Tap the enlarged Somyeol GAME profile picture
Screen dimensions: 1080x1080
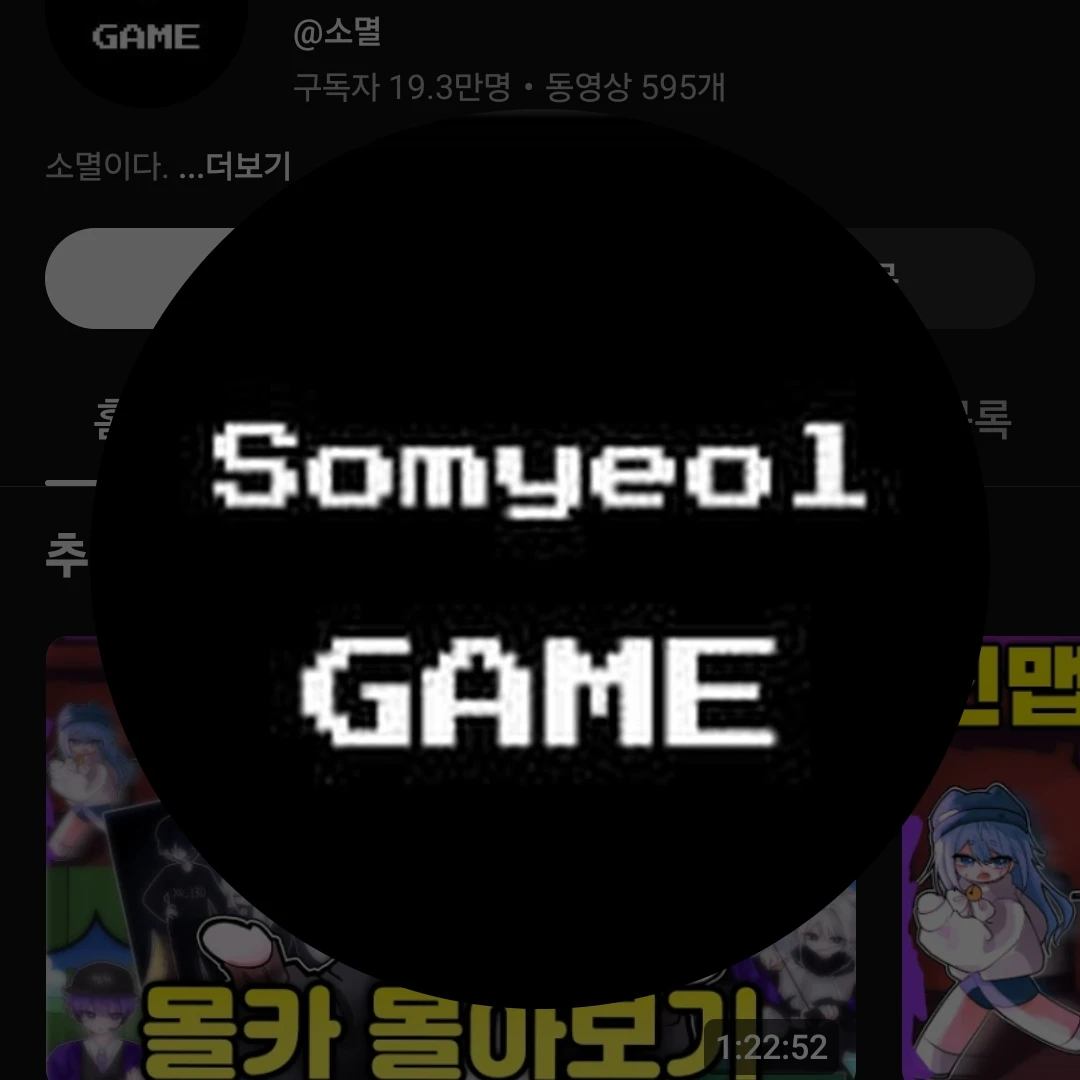(540, 560)
